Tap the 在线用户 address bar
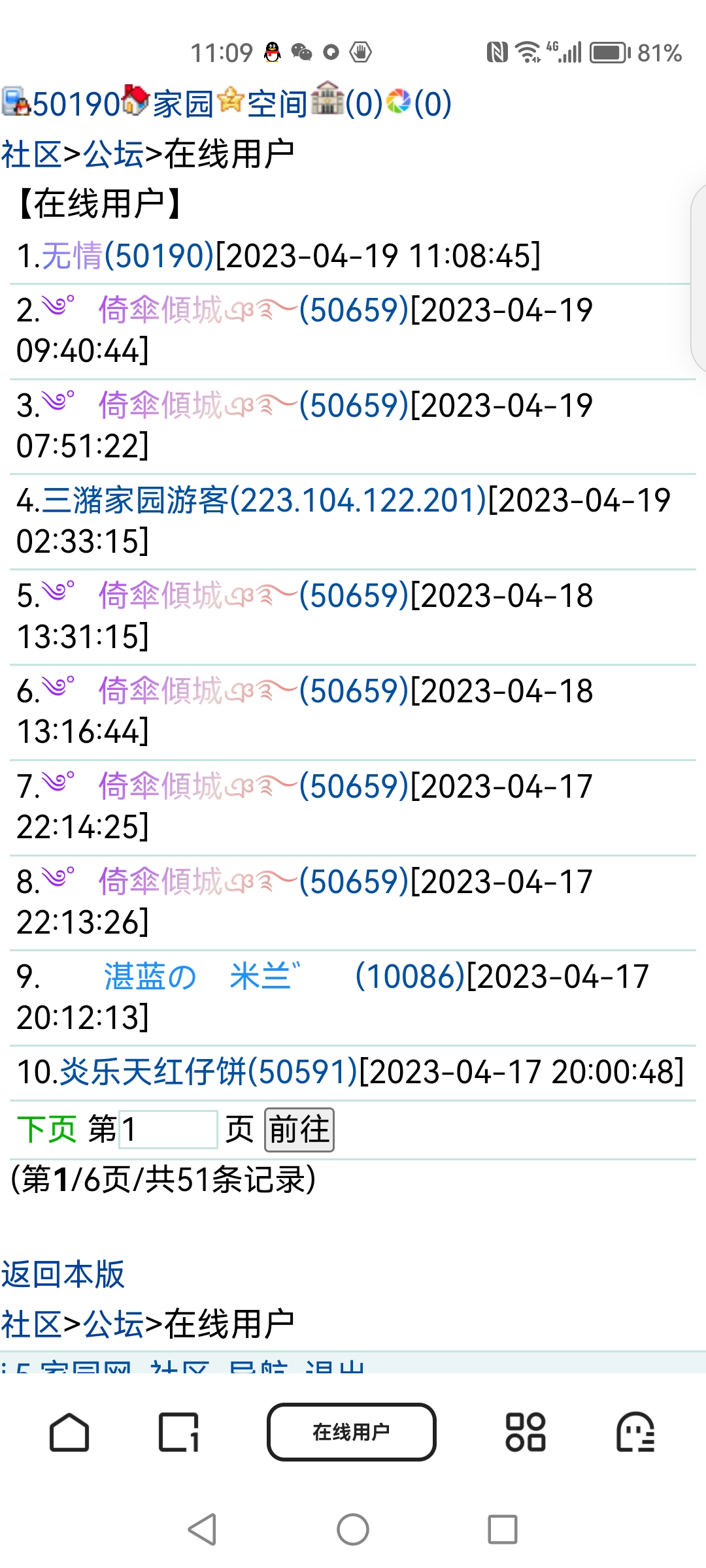 click(x=352, y=1432)
